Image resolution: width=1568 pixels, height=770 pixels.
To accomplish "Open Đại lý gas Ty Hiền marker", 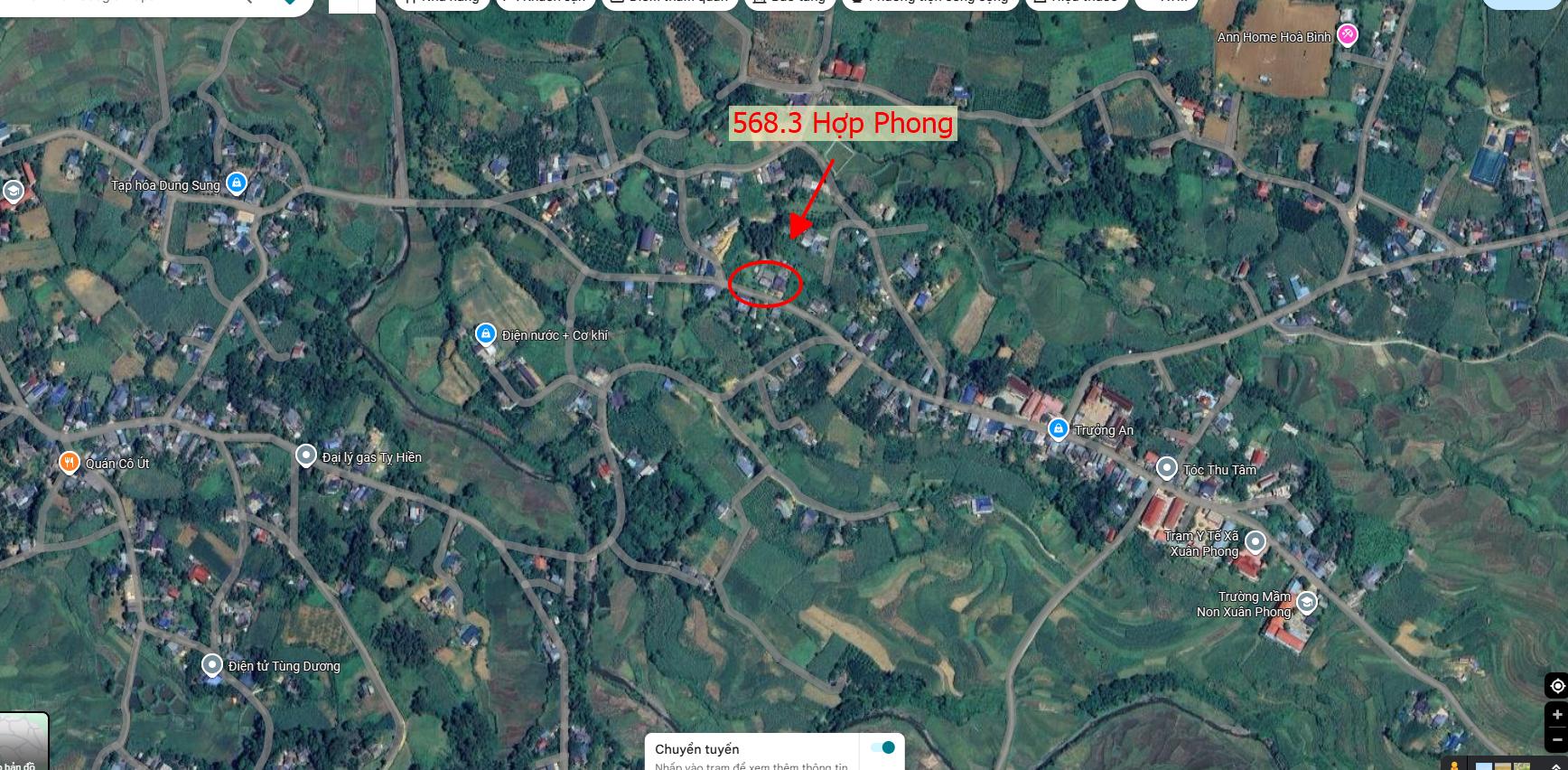I will 306,455.
